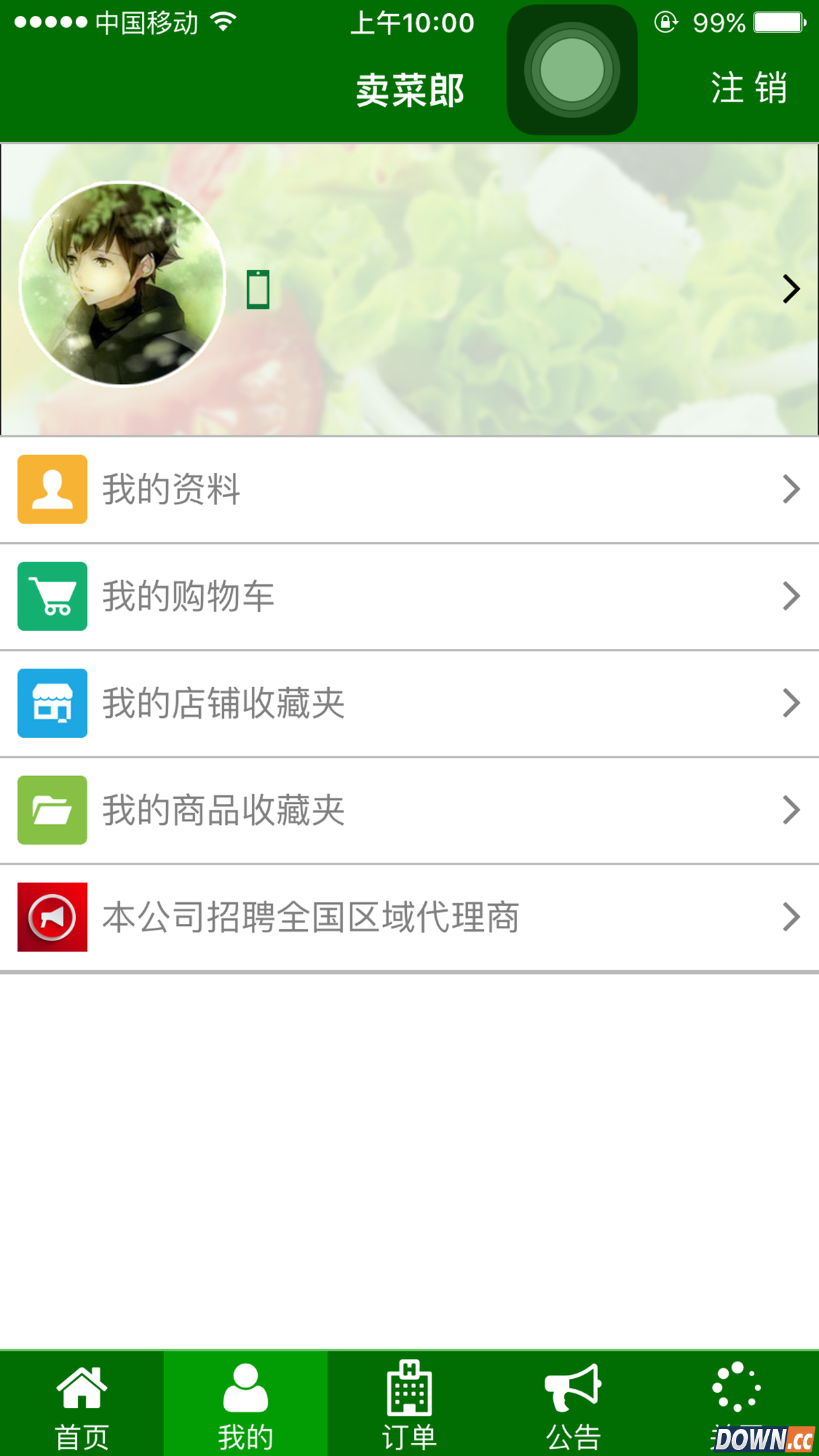
Task: Click the red megaphone recruitment icon
Action: (x=53, y=917)
